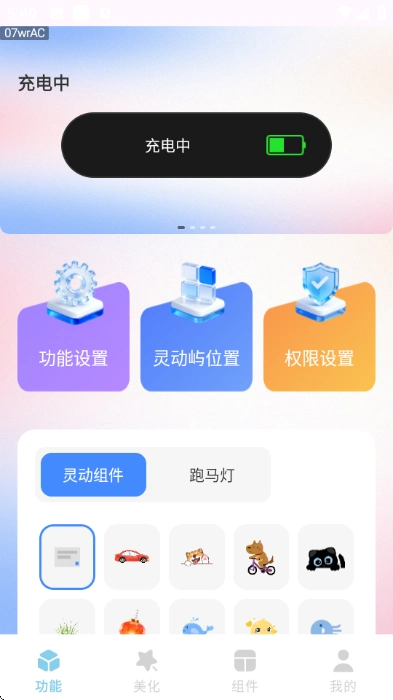
Task: Open the 权限设置 card
Action: (319, 330)
